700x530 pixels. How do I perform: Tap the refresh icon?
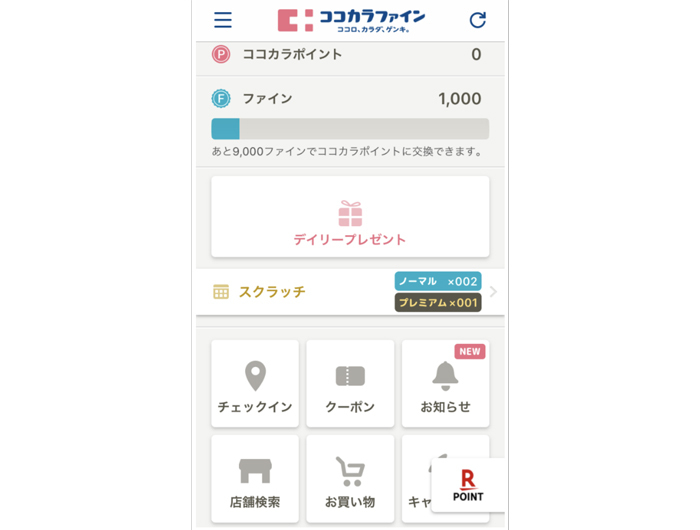coord(478,20)
